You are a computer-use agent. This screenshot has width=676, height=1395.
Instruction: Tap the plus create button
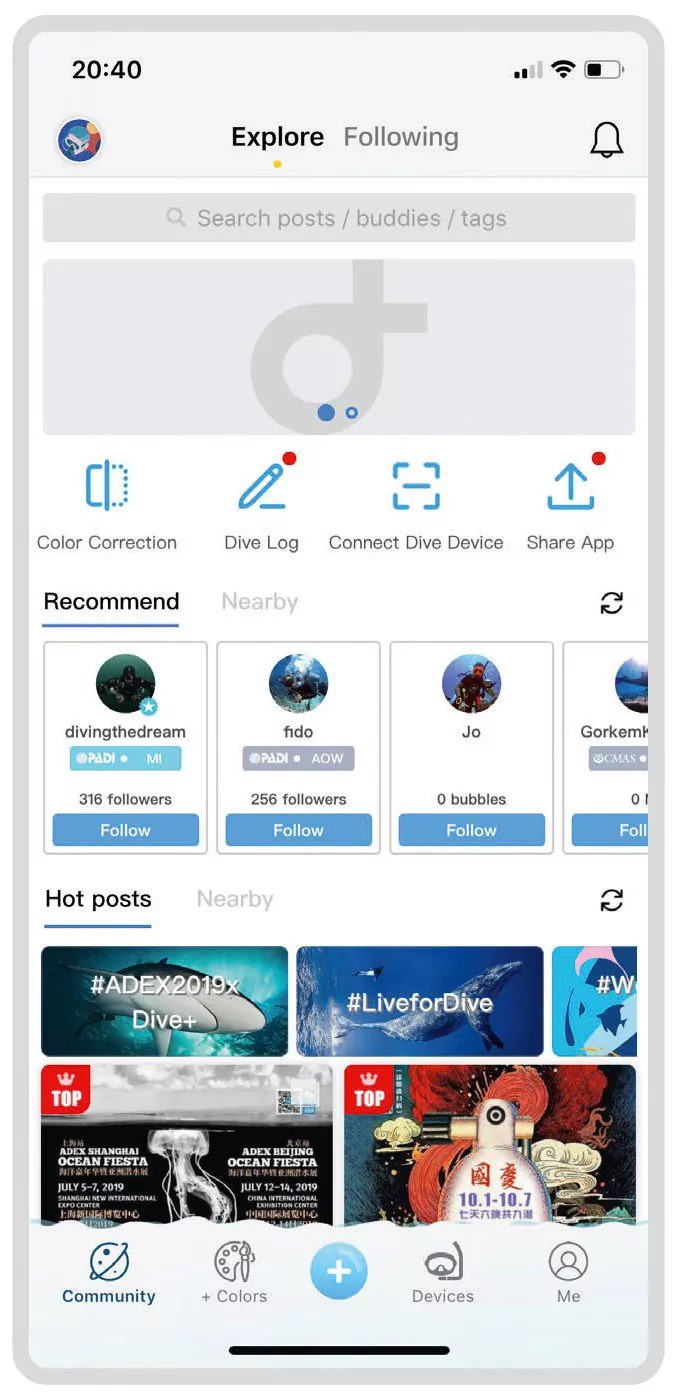[x=339, y=1271]
